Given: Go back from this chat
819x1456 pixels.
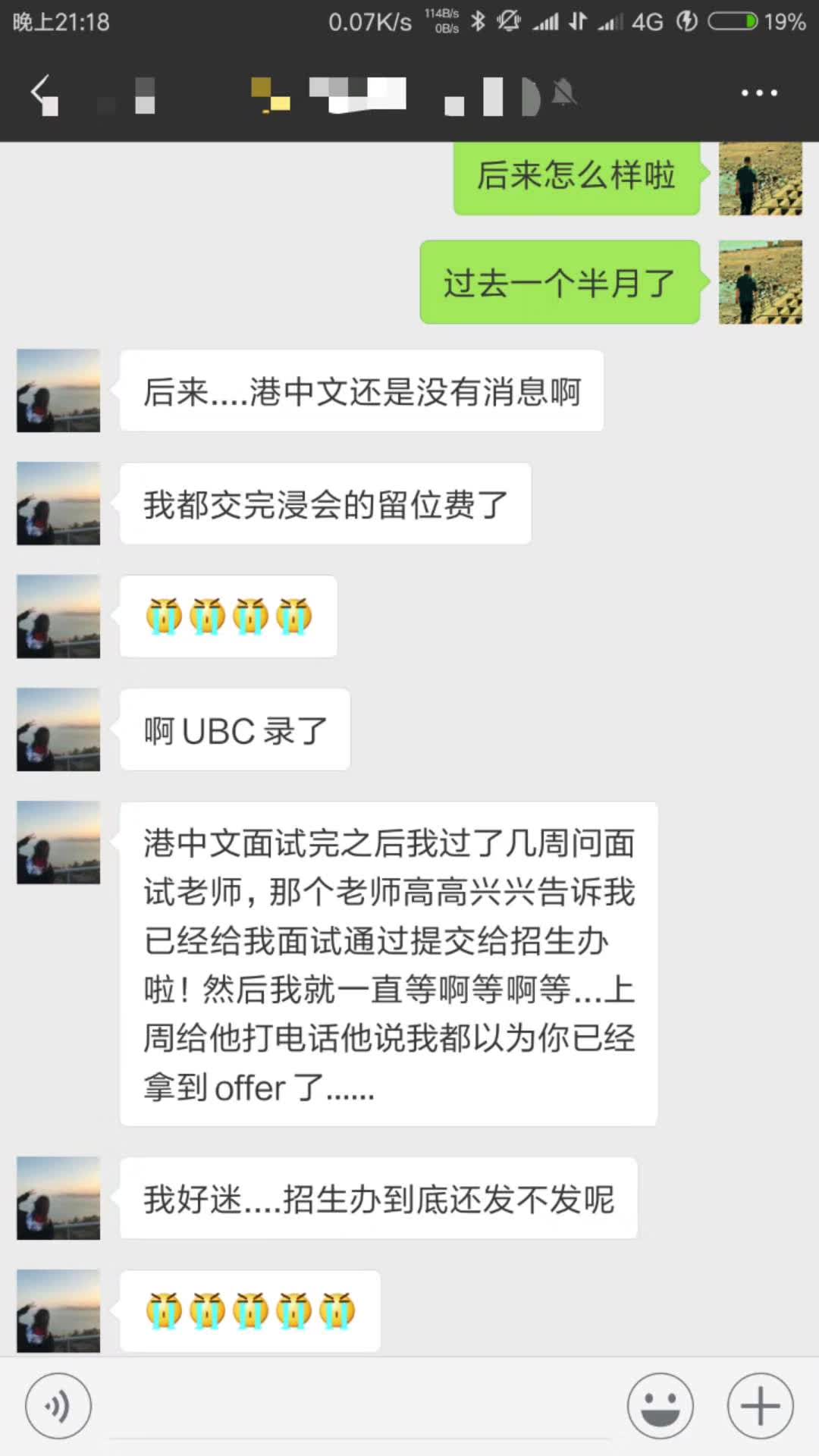Looking at the screenshot, I should [43, 93].
